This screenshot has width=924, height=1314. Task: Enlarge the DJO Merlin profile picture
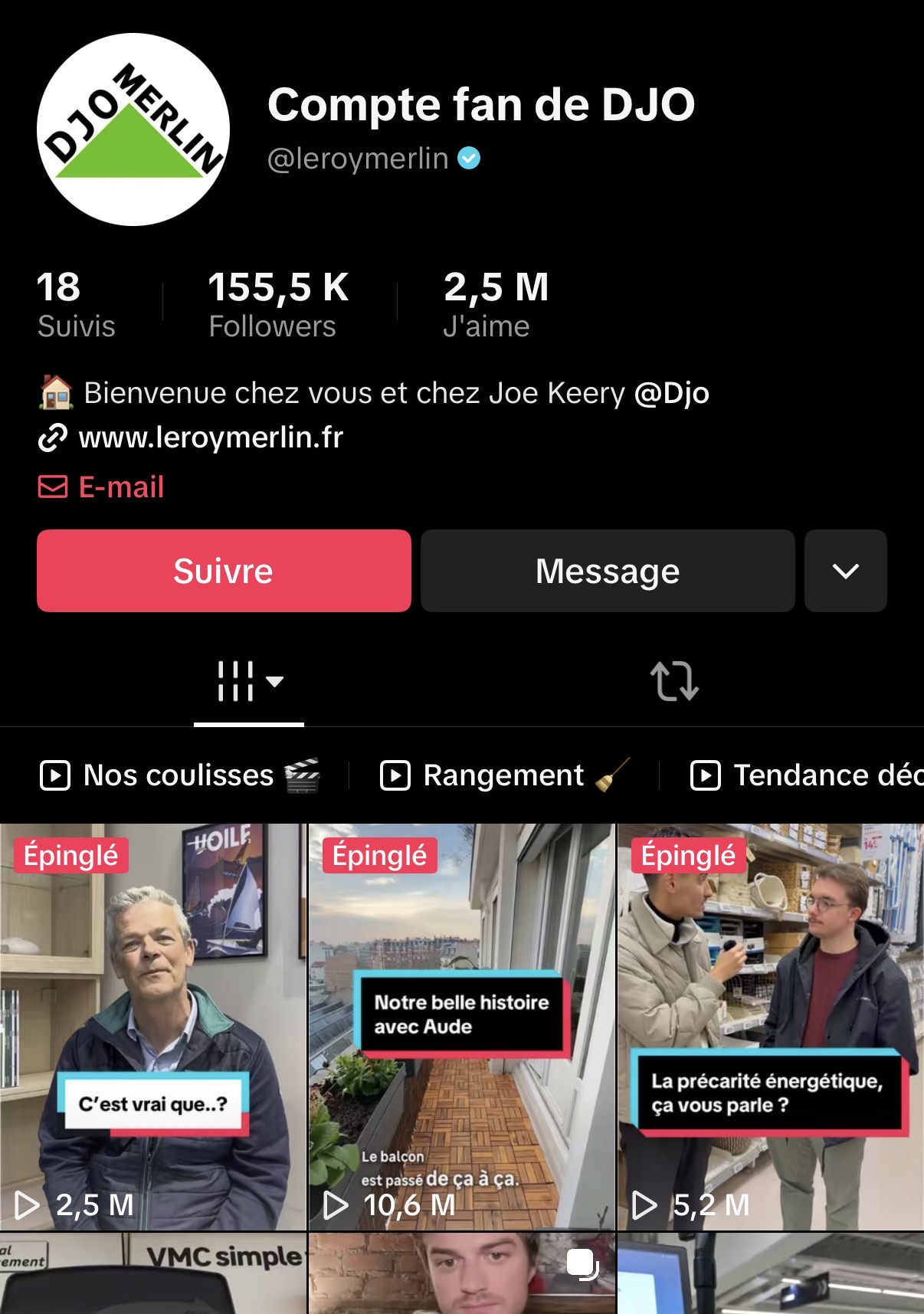tap(133, 129)
